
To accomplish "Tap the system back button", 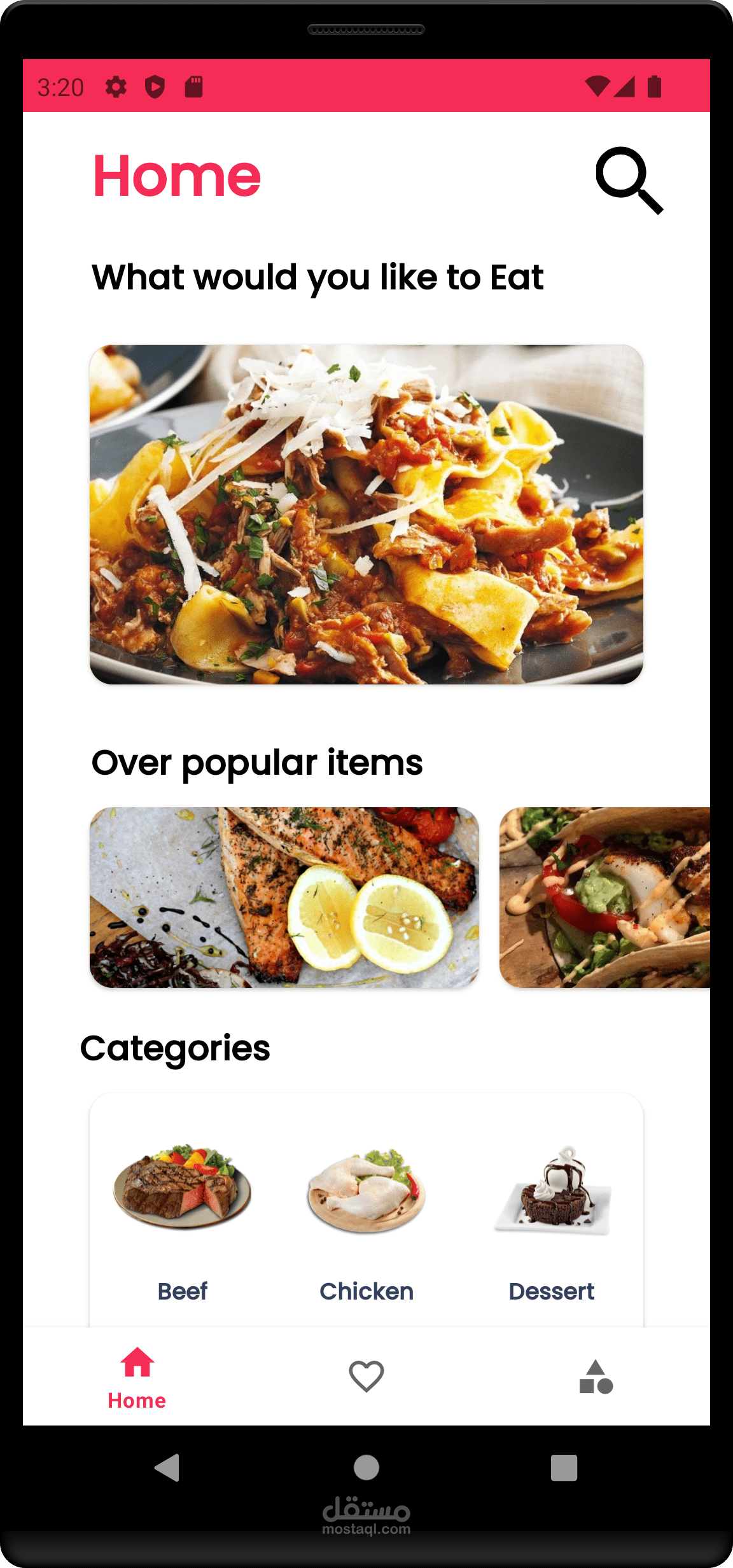I will coord(167,1467).
